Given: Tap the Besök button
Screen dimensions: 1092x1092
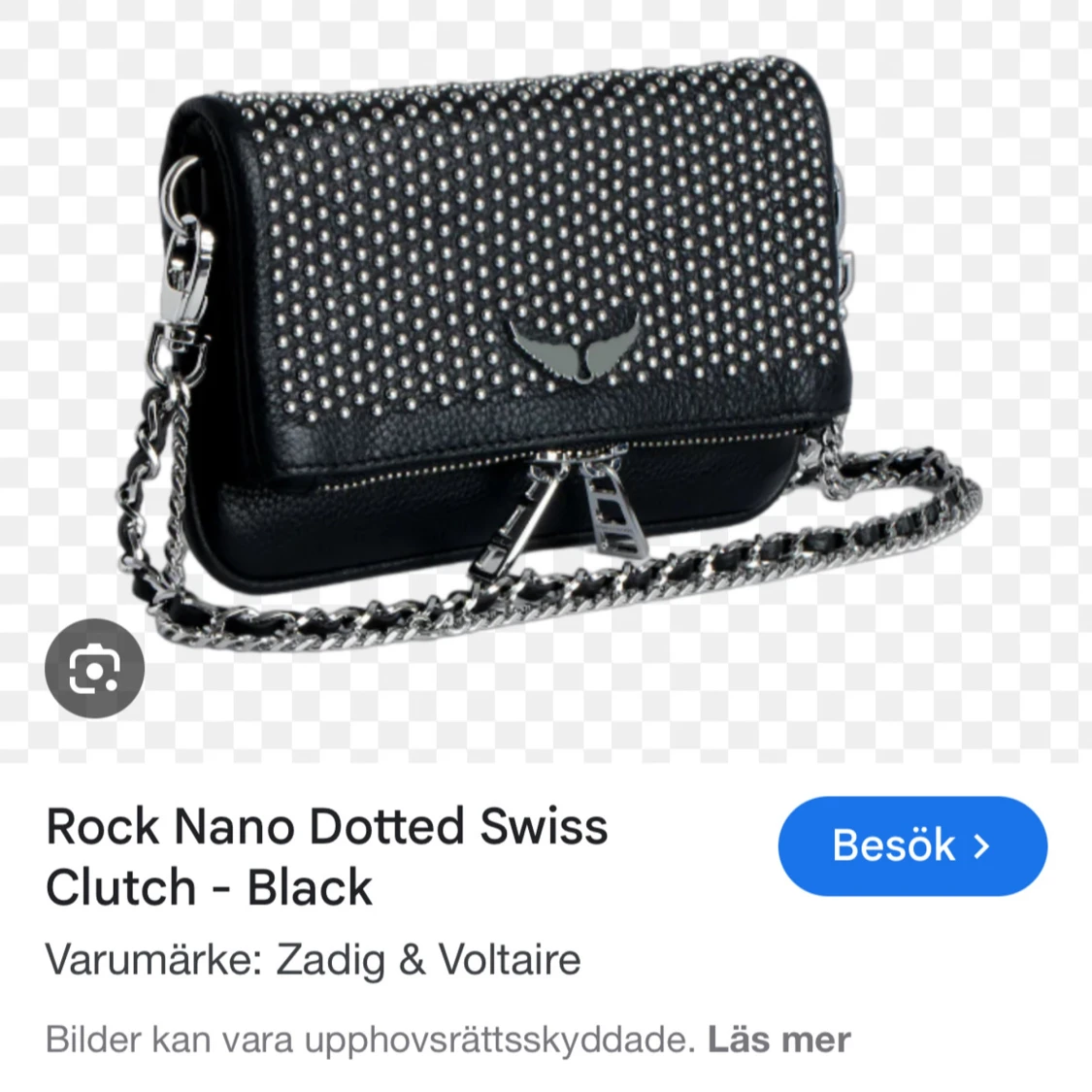Looking at the screenshot, I should [x=912, y=846].
